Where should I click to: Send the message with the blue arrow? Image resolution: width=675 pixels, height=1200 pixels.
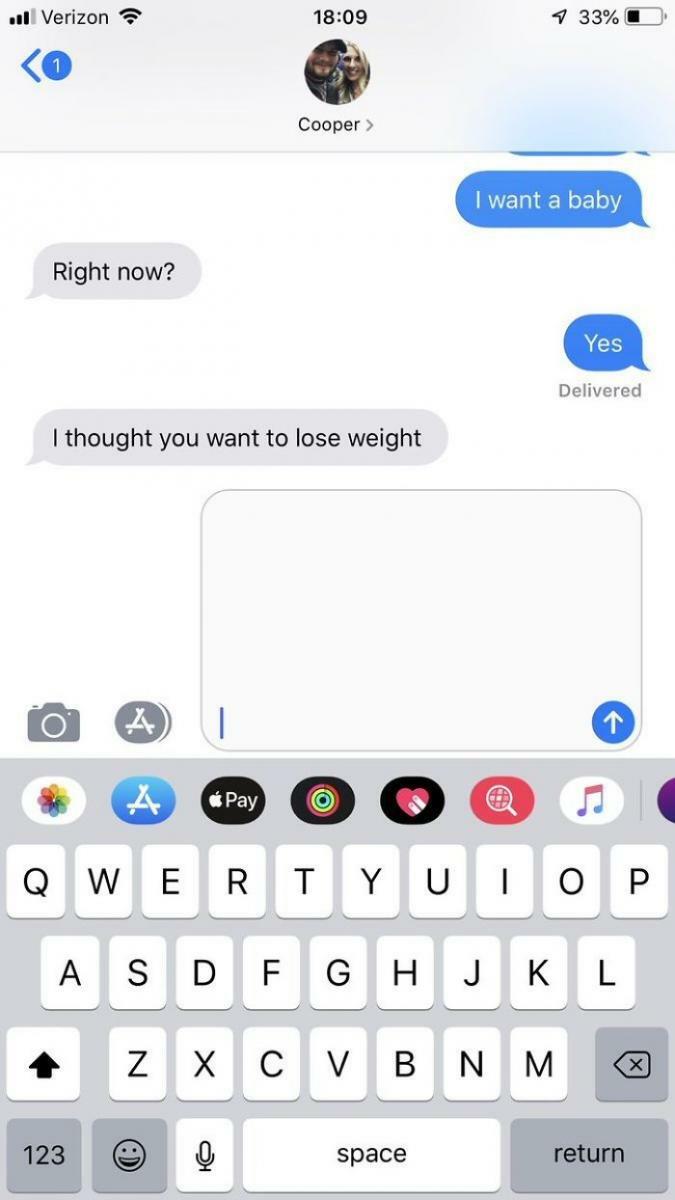(613, 722)
